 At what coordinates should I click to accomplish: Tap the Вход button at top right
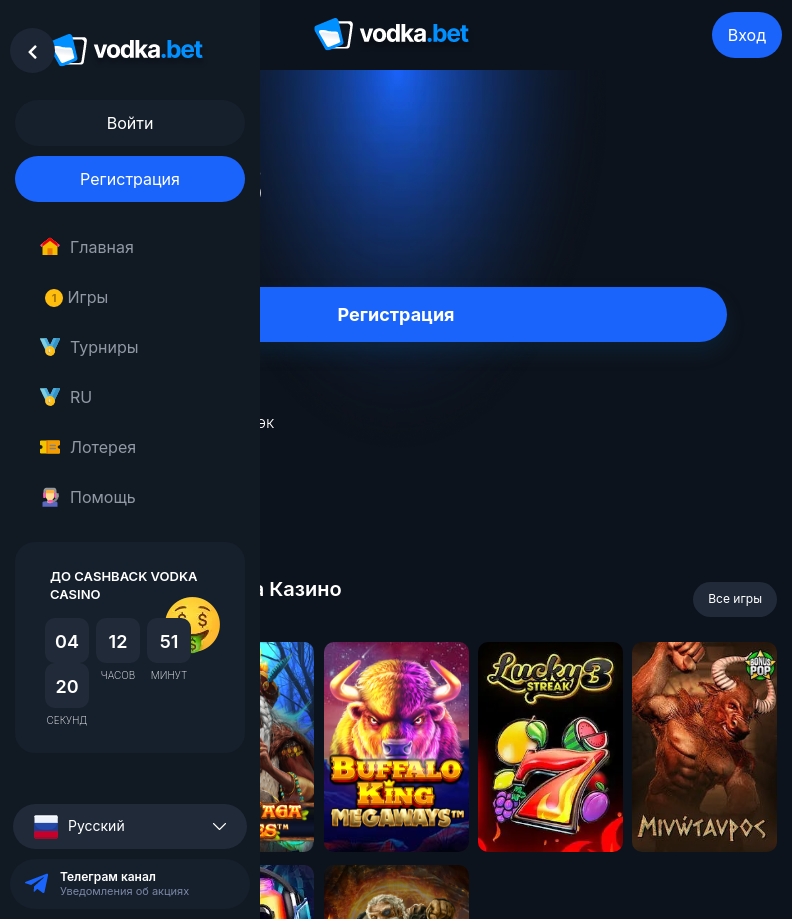click(746, 35)
